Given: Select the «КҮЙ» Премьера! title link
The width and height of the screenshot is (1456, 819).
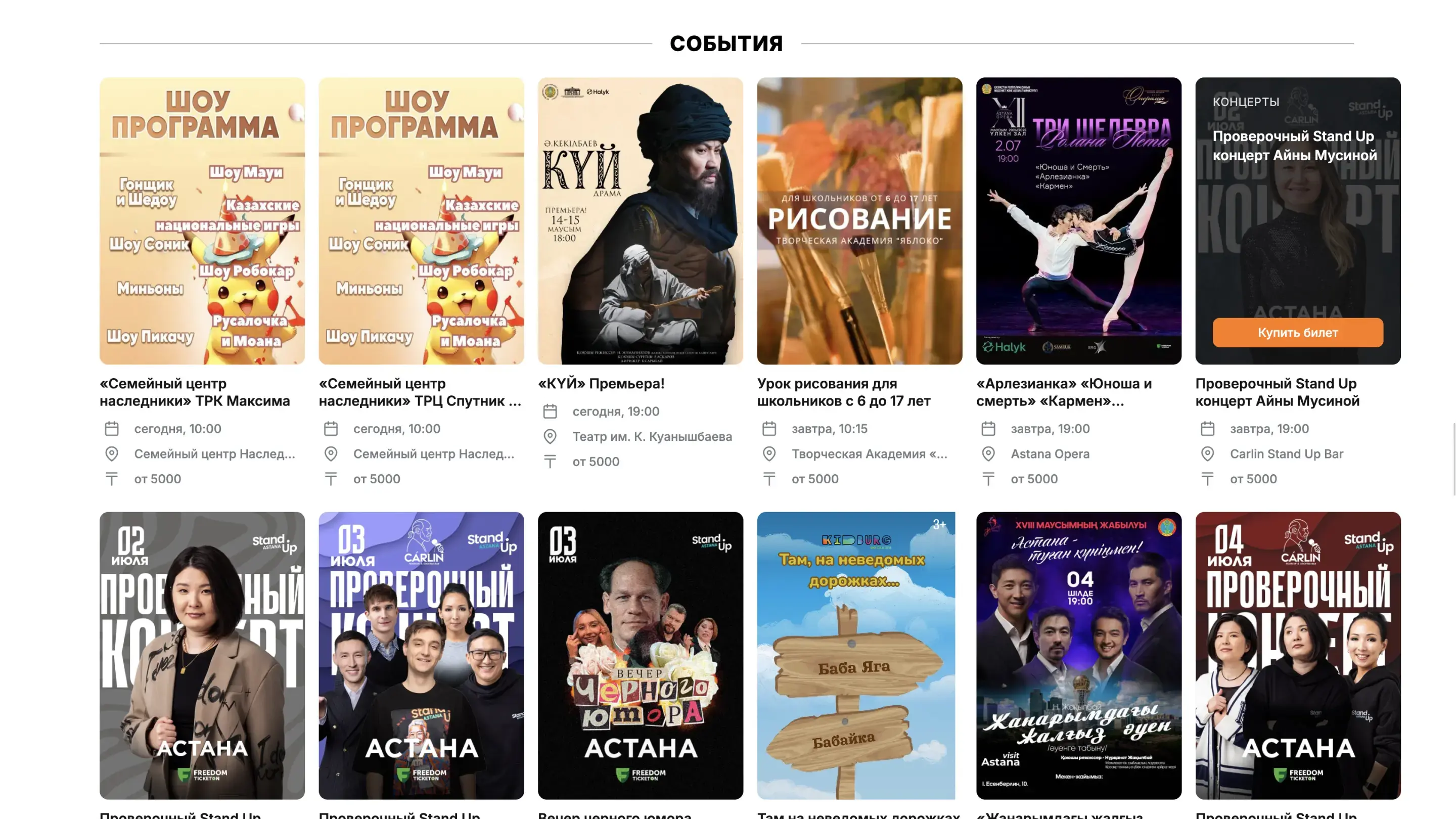Looking at the screenshot, I should [x=601, y=383].
